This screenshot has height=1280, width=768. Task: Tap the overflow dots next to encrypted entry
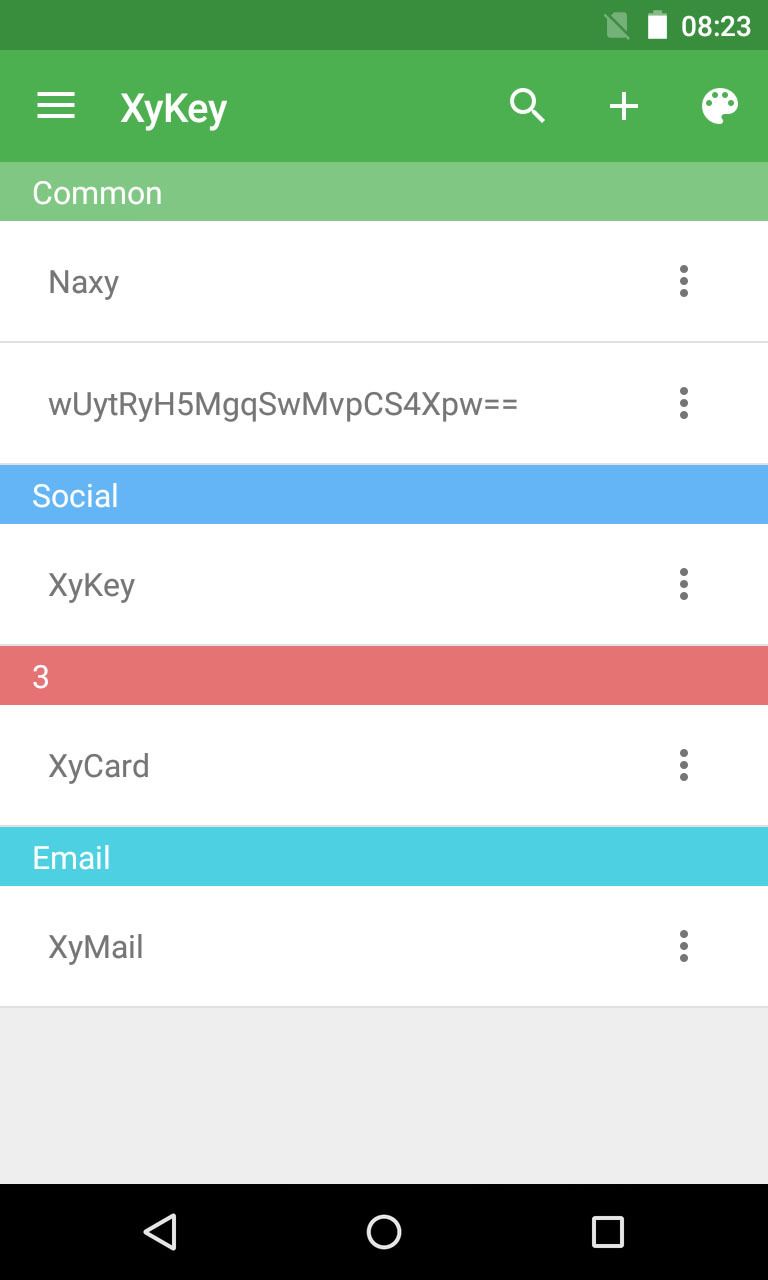(x=684, y=403)
